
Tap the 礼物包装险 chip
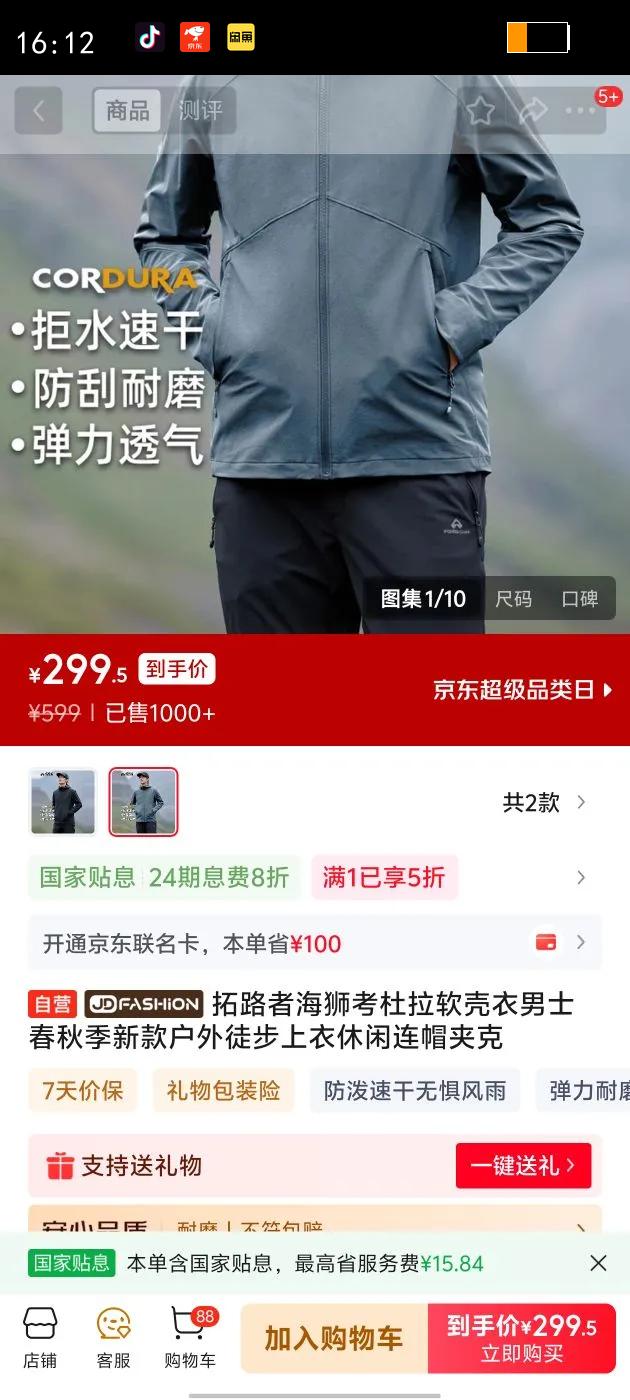[x=223, y=1090]
